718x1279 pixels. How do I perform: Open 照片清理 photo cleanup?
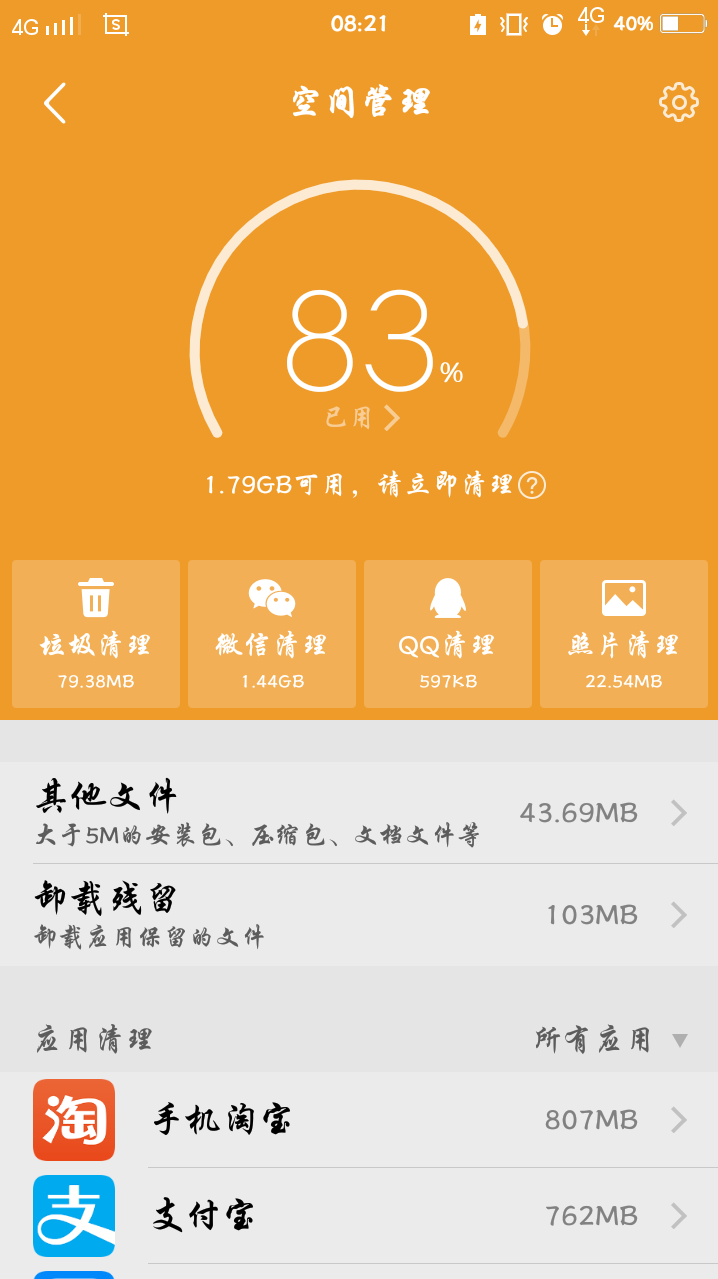tap(624, 634)
